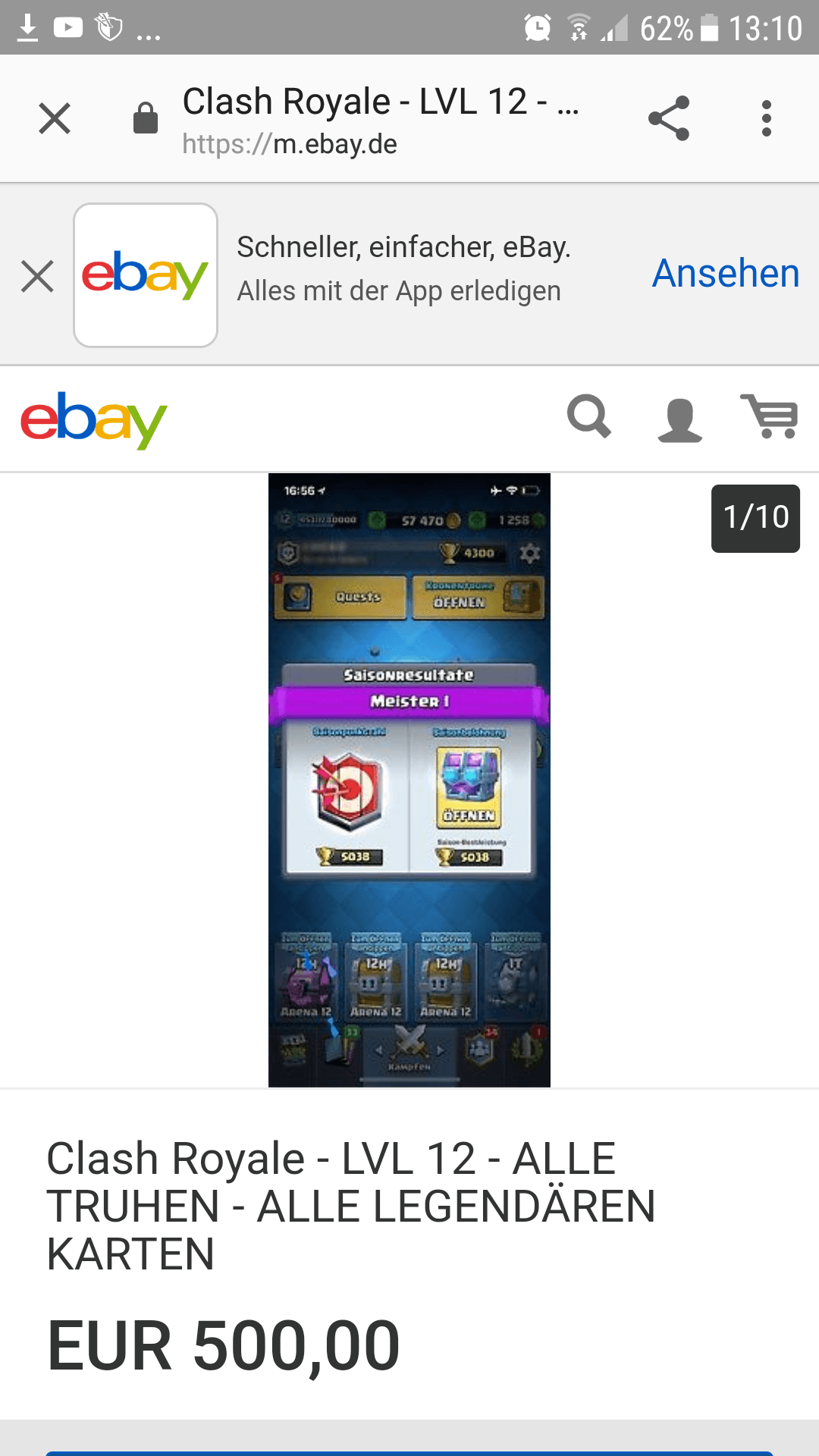The image size is (819, 1456).
Task: Open eBay search
Action: (x=588, y=417)
